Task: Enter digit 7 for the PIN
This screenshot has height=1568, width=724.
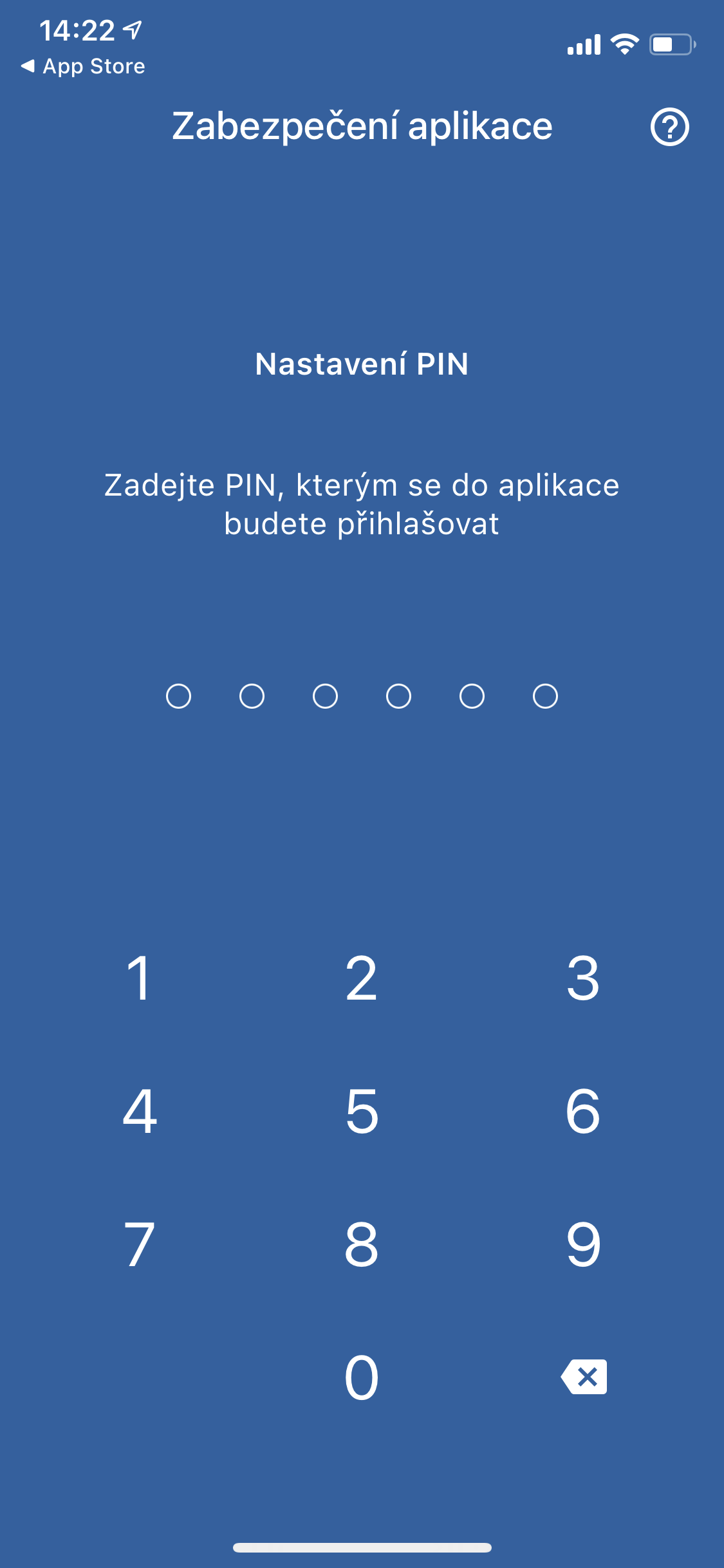Action: coord(139,1244)
